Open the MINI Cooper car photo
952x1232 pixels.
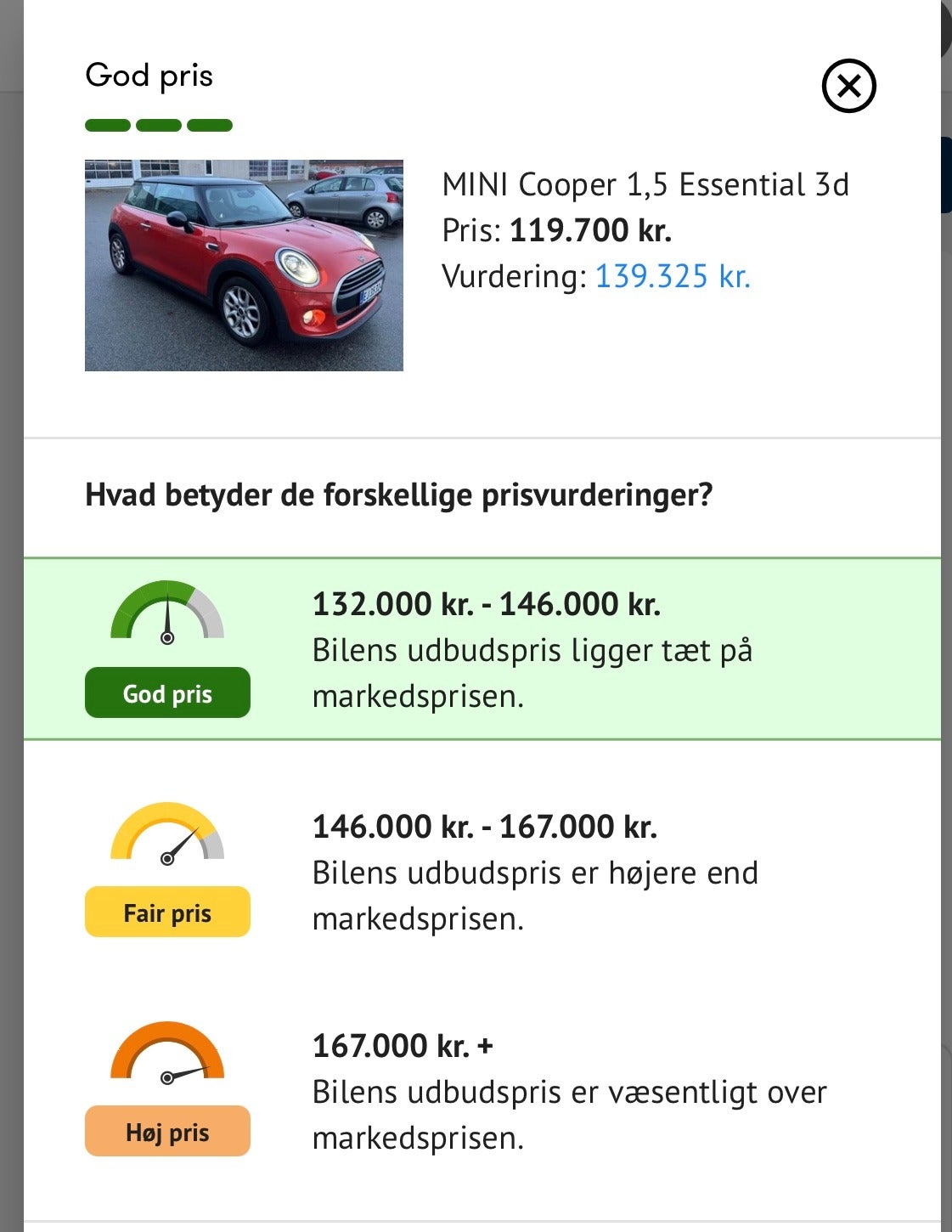244,265
